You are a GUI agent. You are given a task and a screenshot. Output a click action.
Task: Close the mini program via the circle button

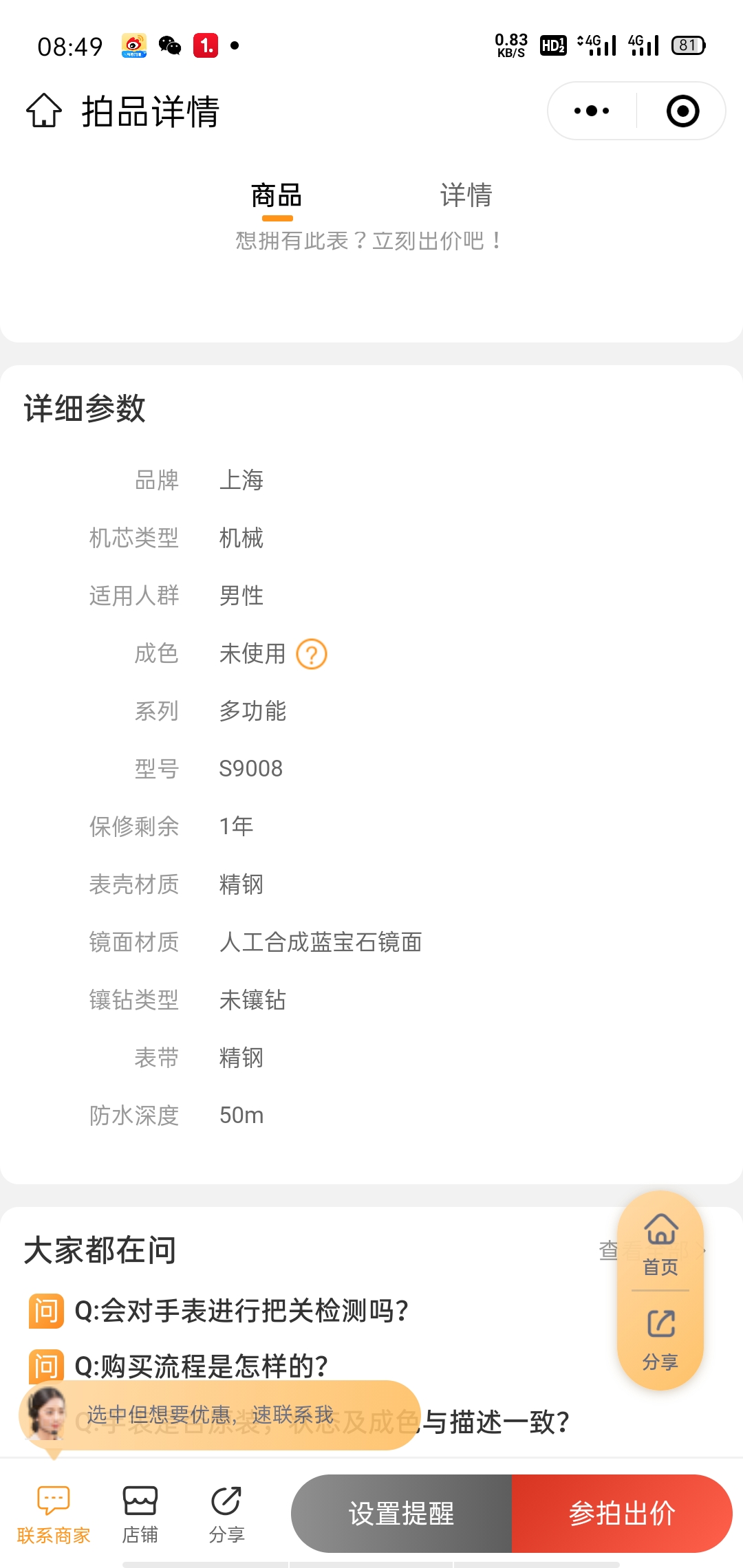pyautogui.click(x=682, y=111)
